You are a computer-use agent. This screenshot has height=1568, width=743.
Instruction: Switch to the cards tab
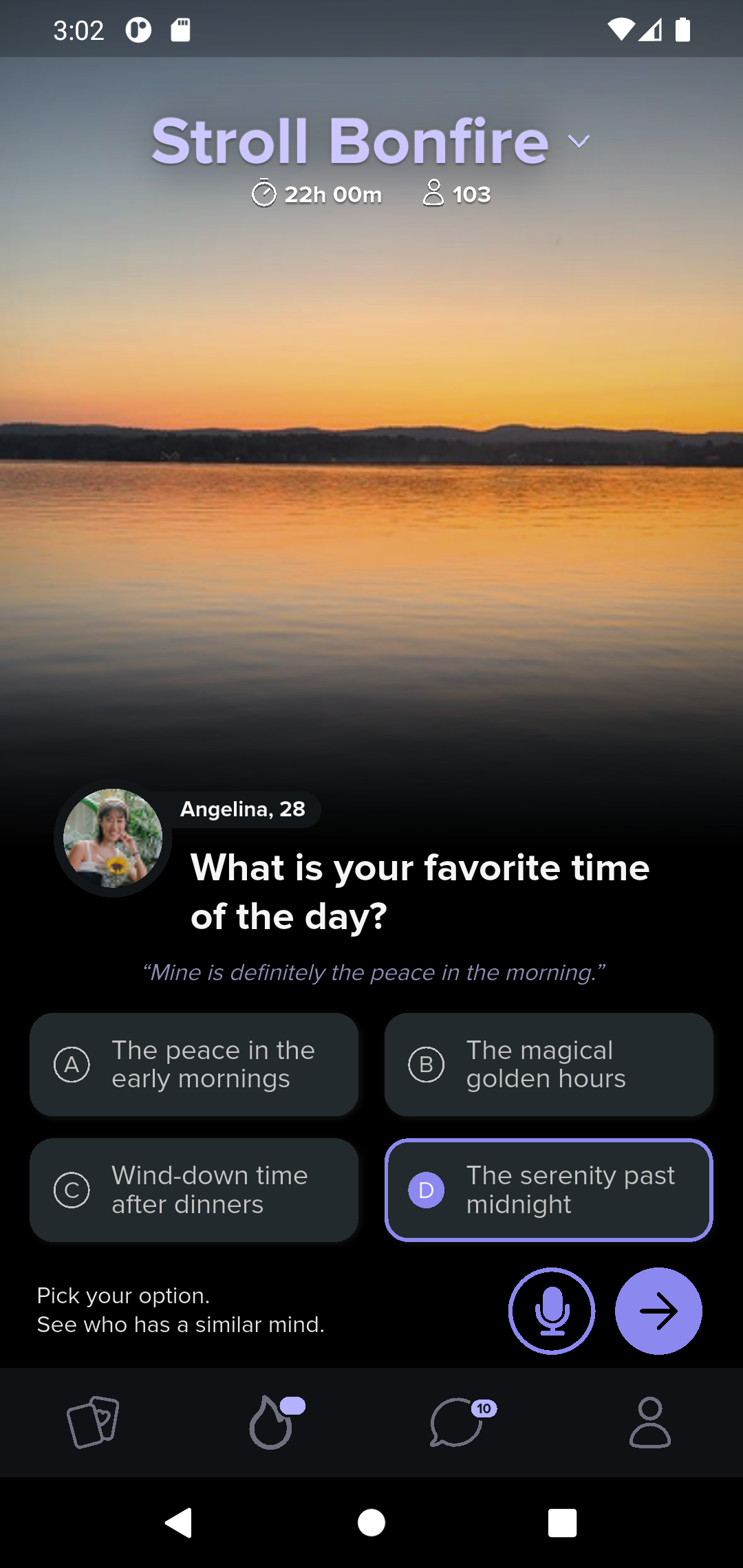pyautogui.click(x=93, y=1422)
